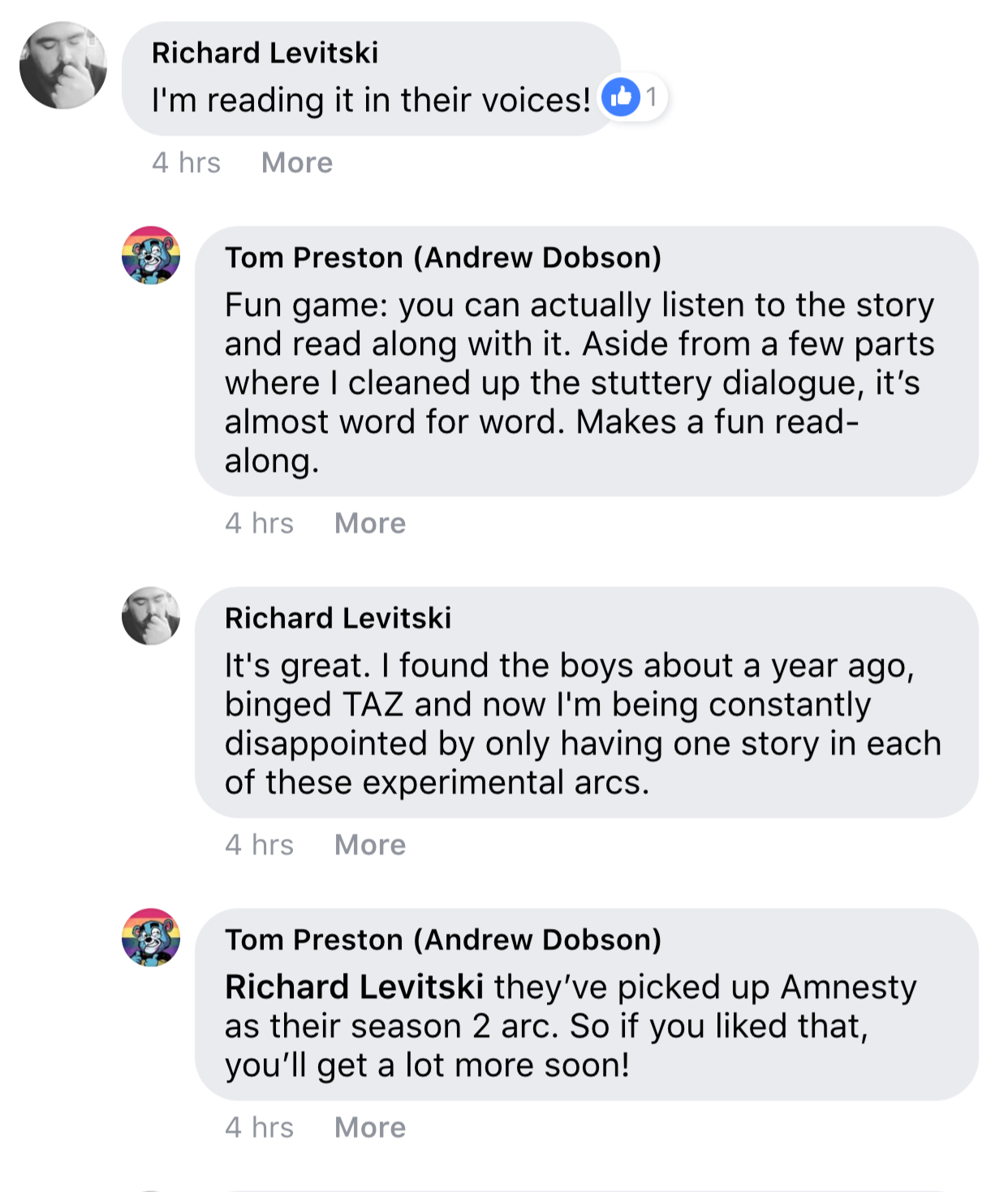Open More under the "It's great" reply
The width and height of the screenshot is (1008, 1192).
[369, 845]
